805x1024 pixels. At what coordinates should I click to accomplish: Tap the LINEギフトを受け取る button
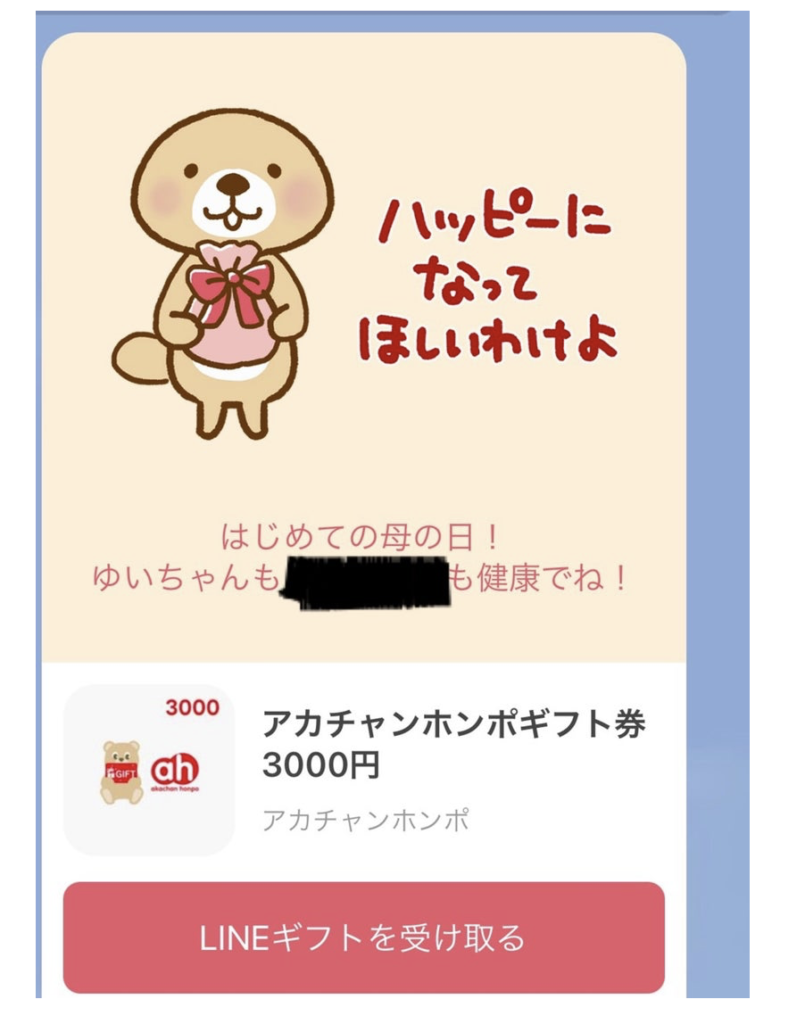364,937
